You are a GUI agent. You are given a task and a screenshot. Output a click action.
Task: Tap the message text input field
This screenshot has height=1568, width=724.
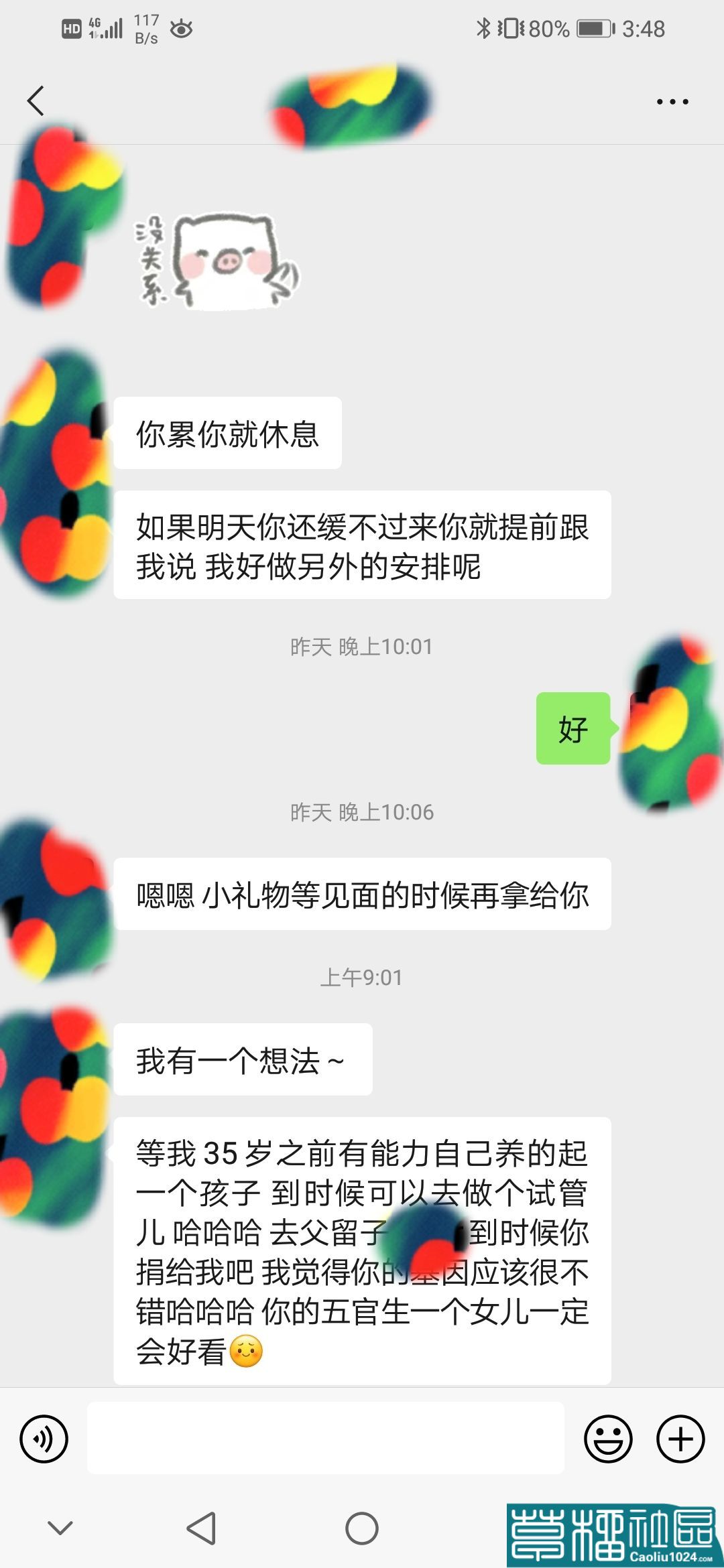tap(325, 1439)
